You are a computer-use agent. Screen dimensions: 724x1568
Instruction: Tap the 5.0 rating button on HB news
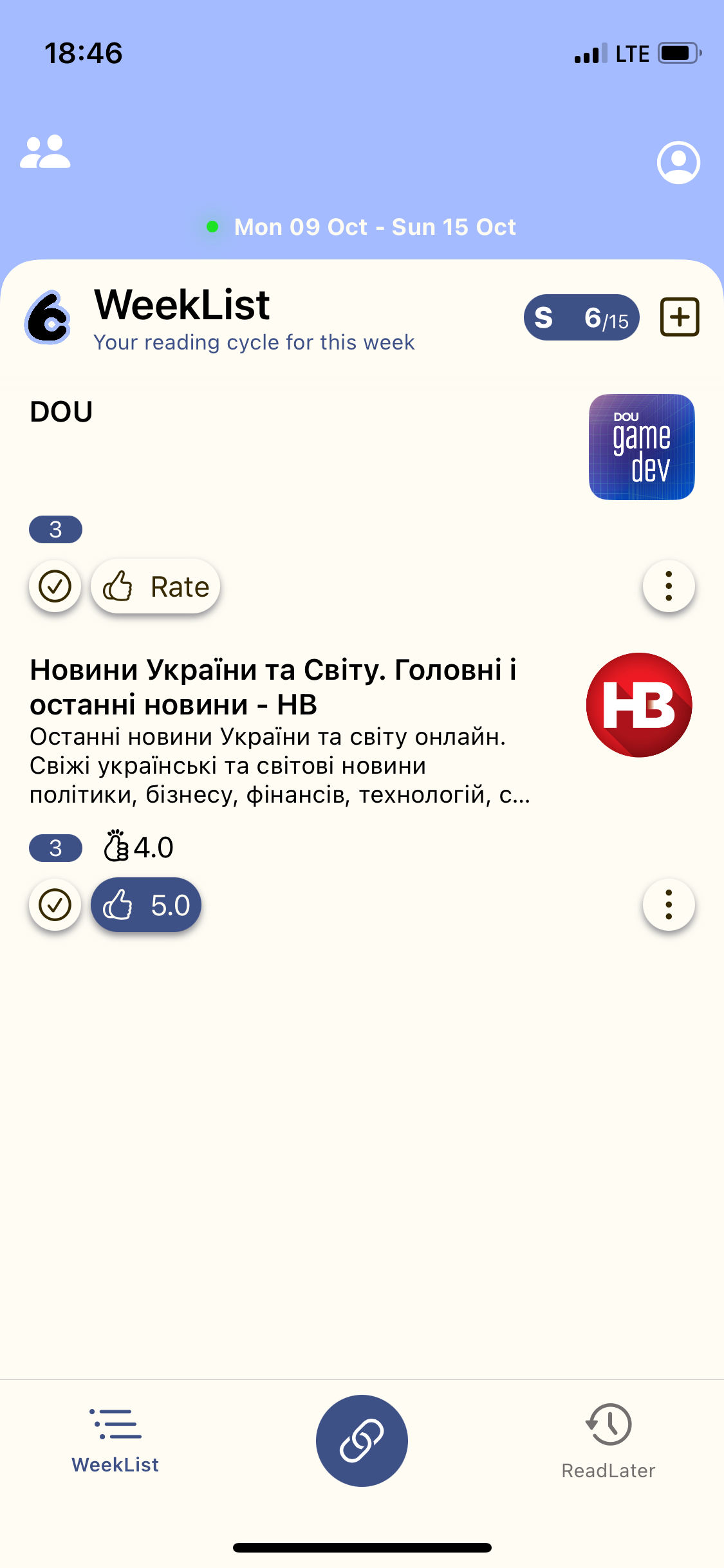click(145, 904)
